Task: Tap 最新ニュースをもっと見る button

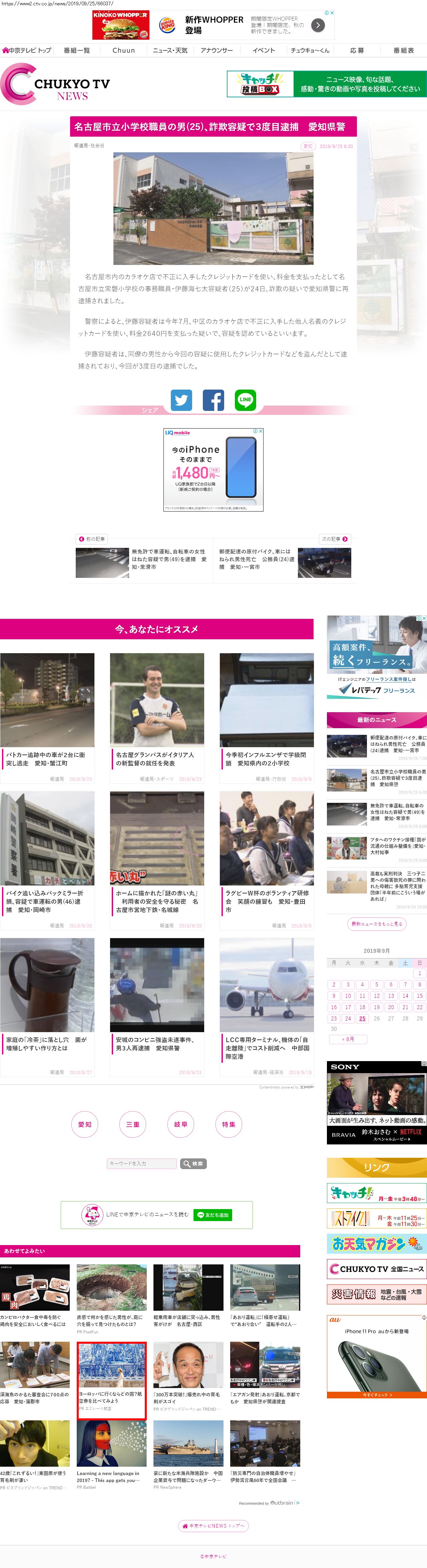Action: pyautogui.click(x=376, y=924)
